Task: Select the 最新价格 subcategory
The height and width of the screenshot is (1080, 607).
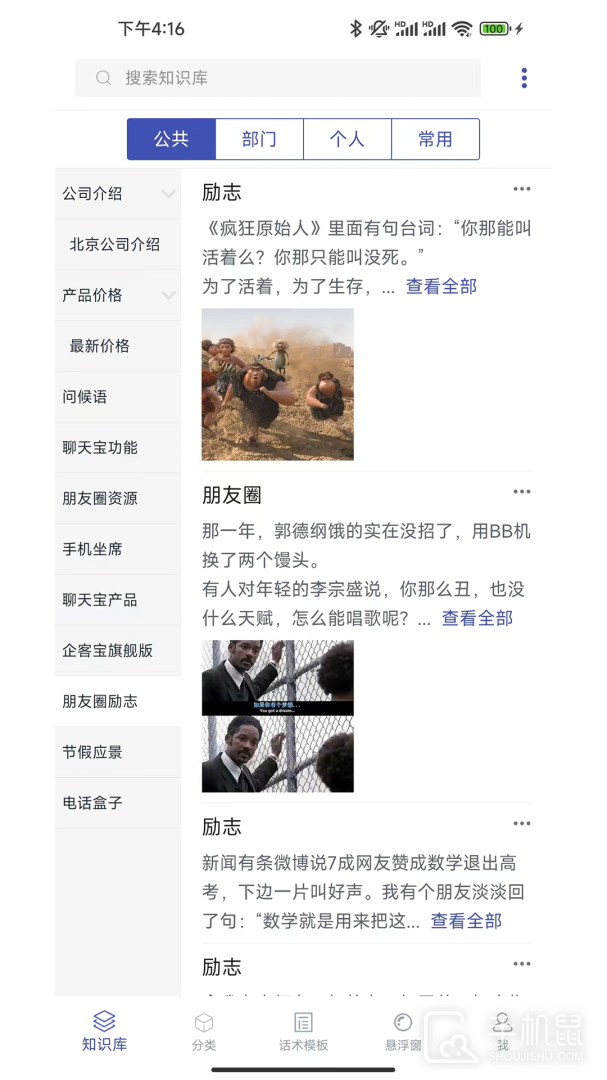Action: tap(100, 346)
